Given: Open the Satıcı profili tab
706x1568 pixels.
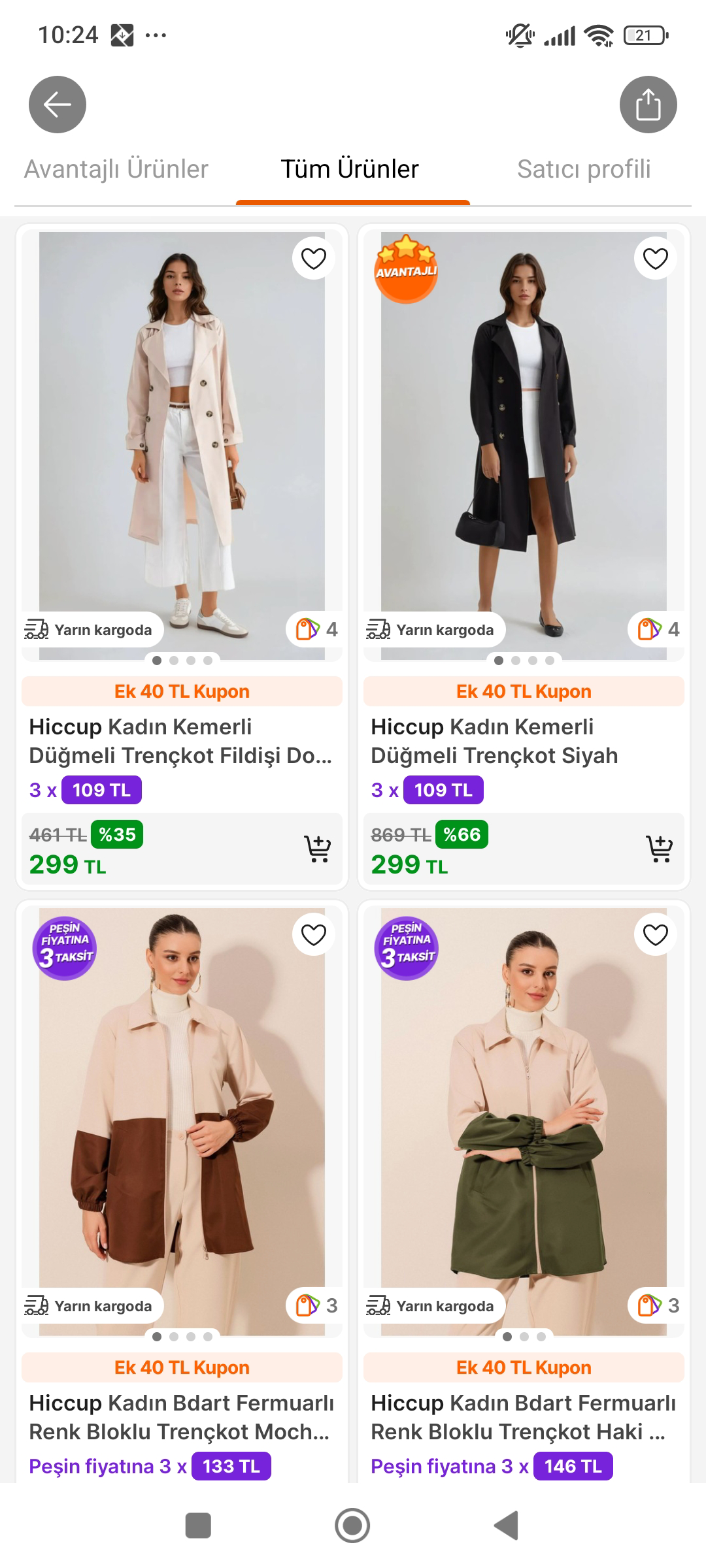Looking at the screenshot, I should pos(584,169).
